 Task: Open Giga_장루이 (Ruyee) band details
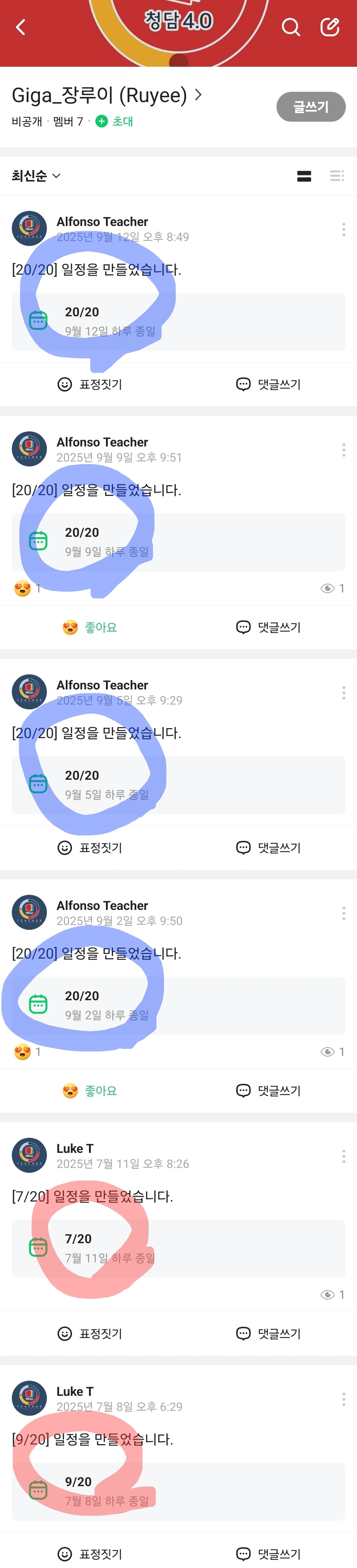click(x=107, y=95)
